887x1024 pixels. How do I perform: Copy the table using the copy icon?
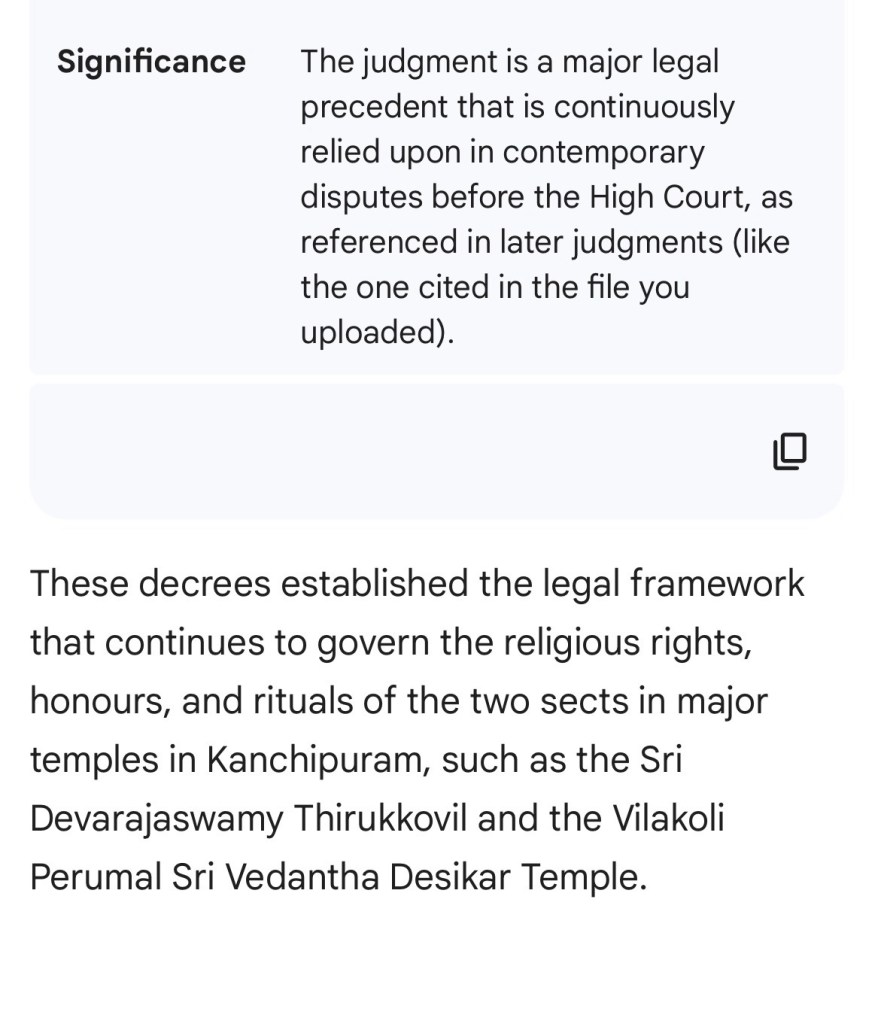pos(789,451)
